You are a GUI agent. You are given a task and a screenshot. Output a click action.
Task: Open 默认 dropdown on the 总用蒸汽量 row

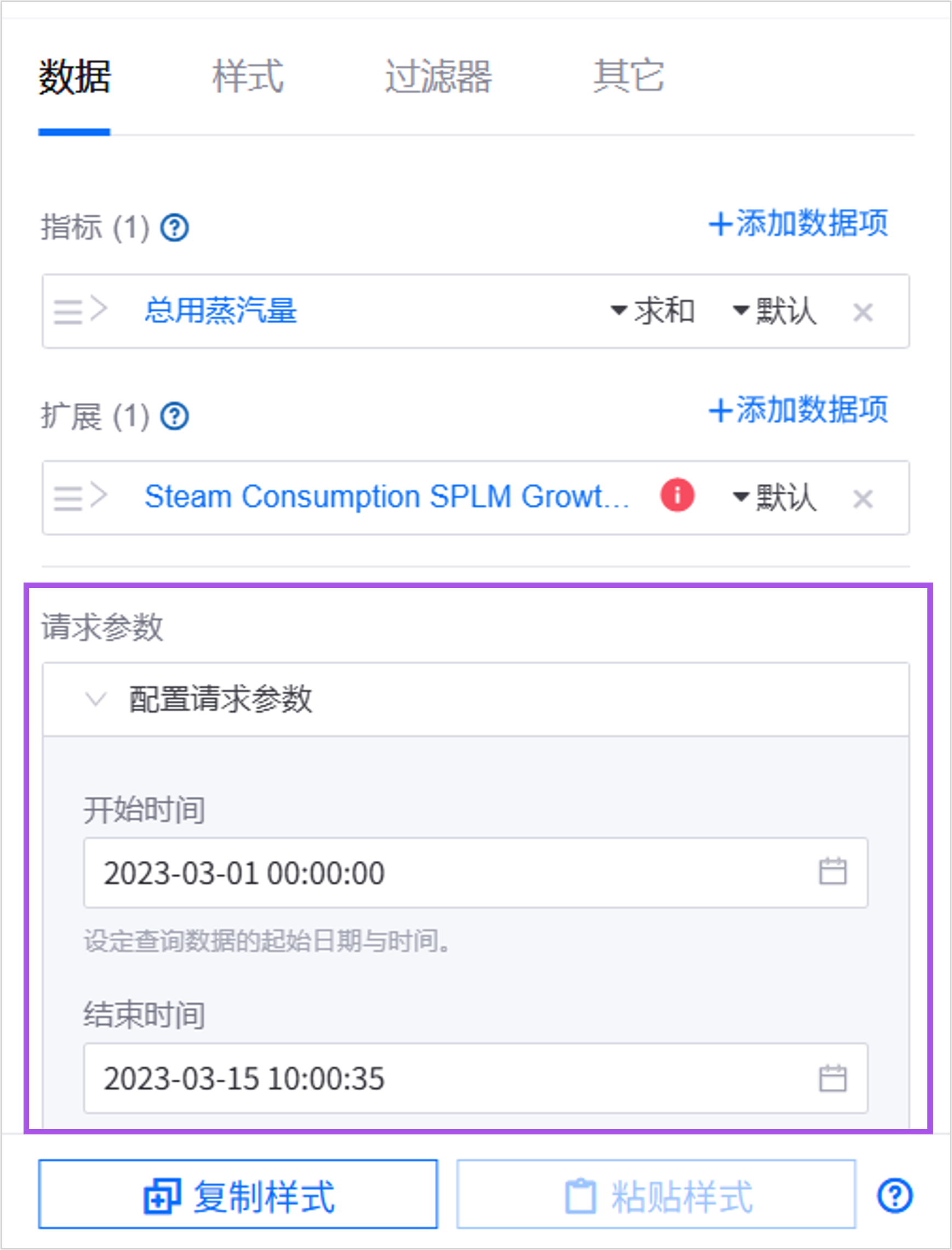pyautogui.click(x=775, y=311)
